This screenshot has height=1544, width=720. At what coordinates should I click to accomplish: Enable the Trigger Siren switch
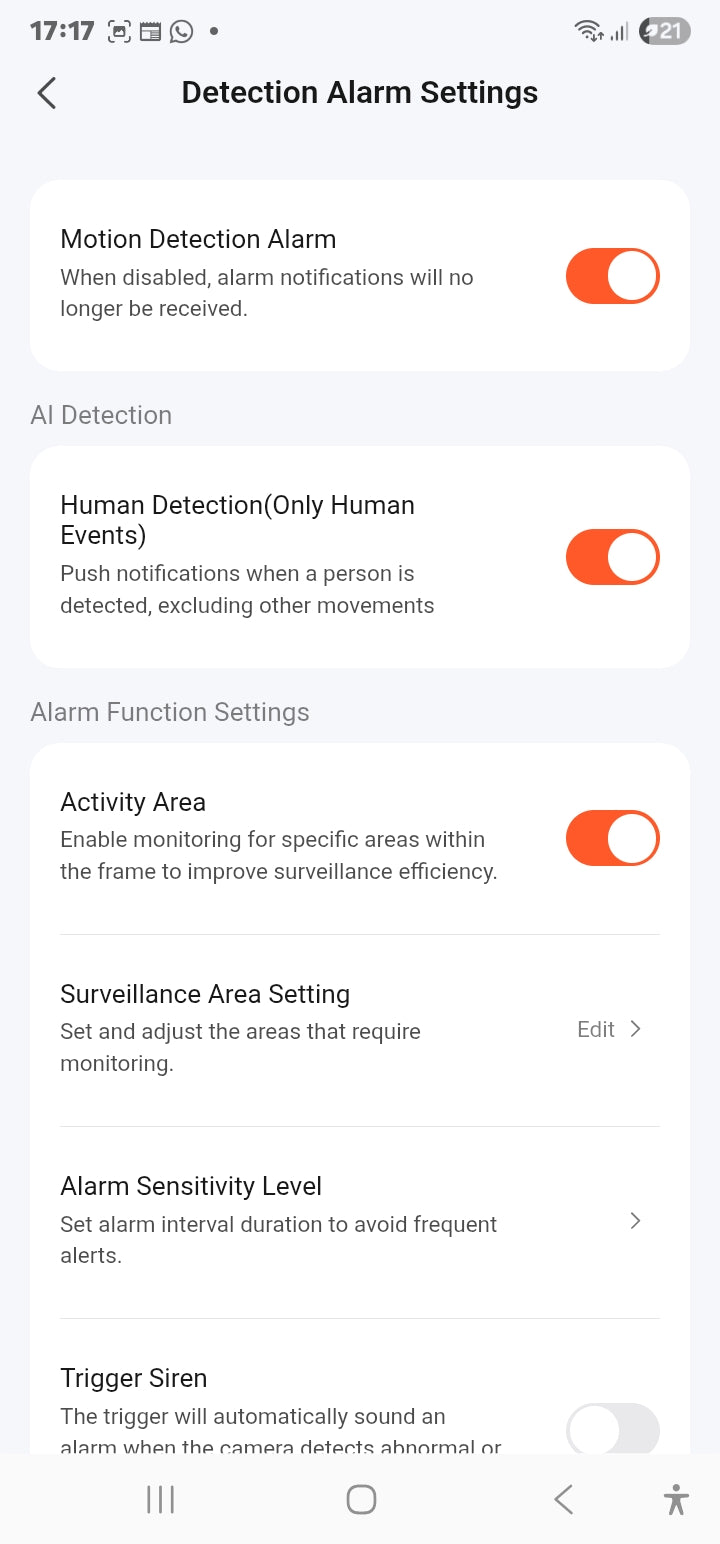tap(612, 1429)
